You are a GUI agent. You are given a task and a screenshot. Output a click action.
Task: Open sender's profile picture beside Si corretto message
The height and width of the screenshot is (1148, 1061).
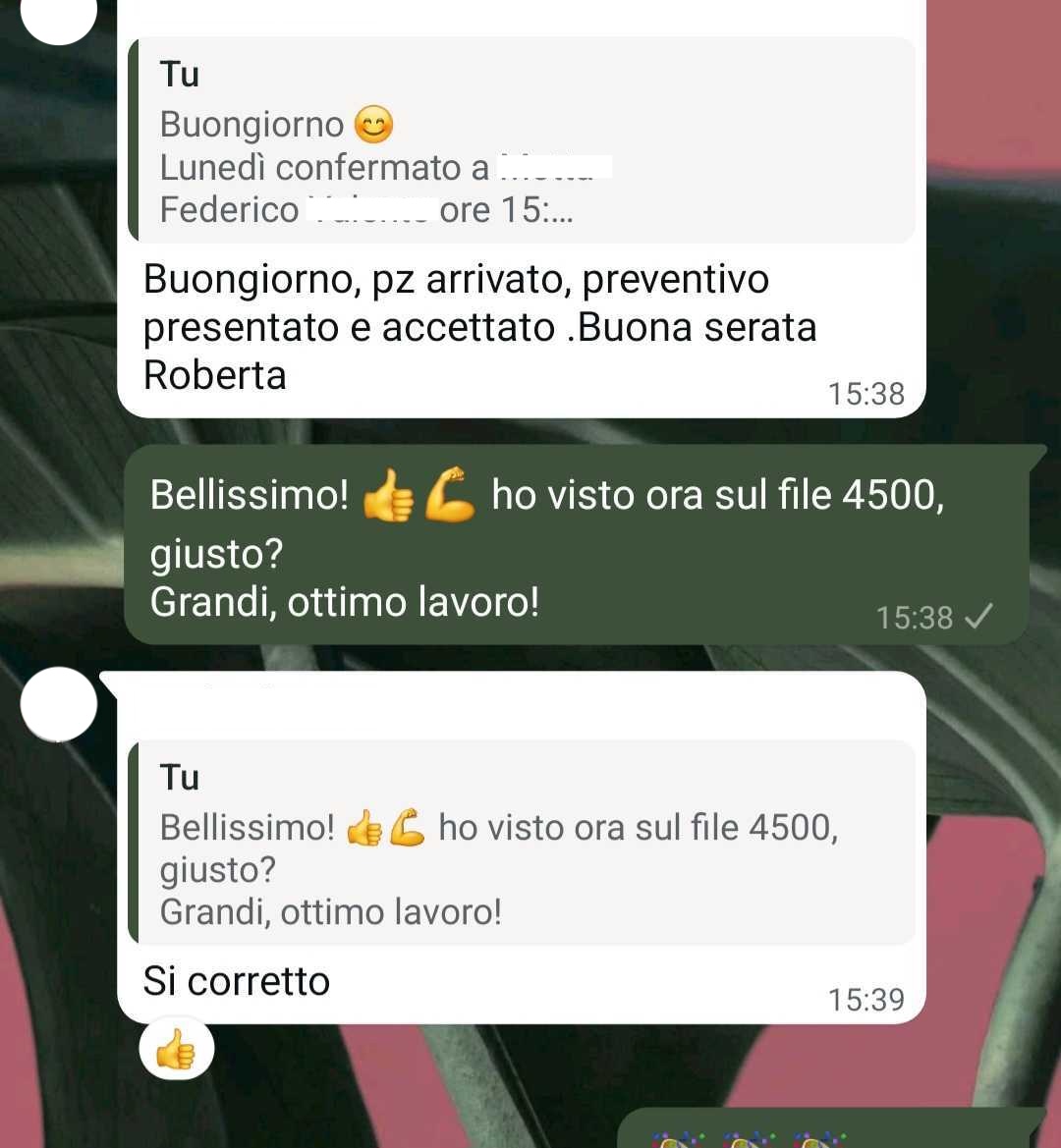point(59,704)
